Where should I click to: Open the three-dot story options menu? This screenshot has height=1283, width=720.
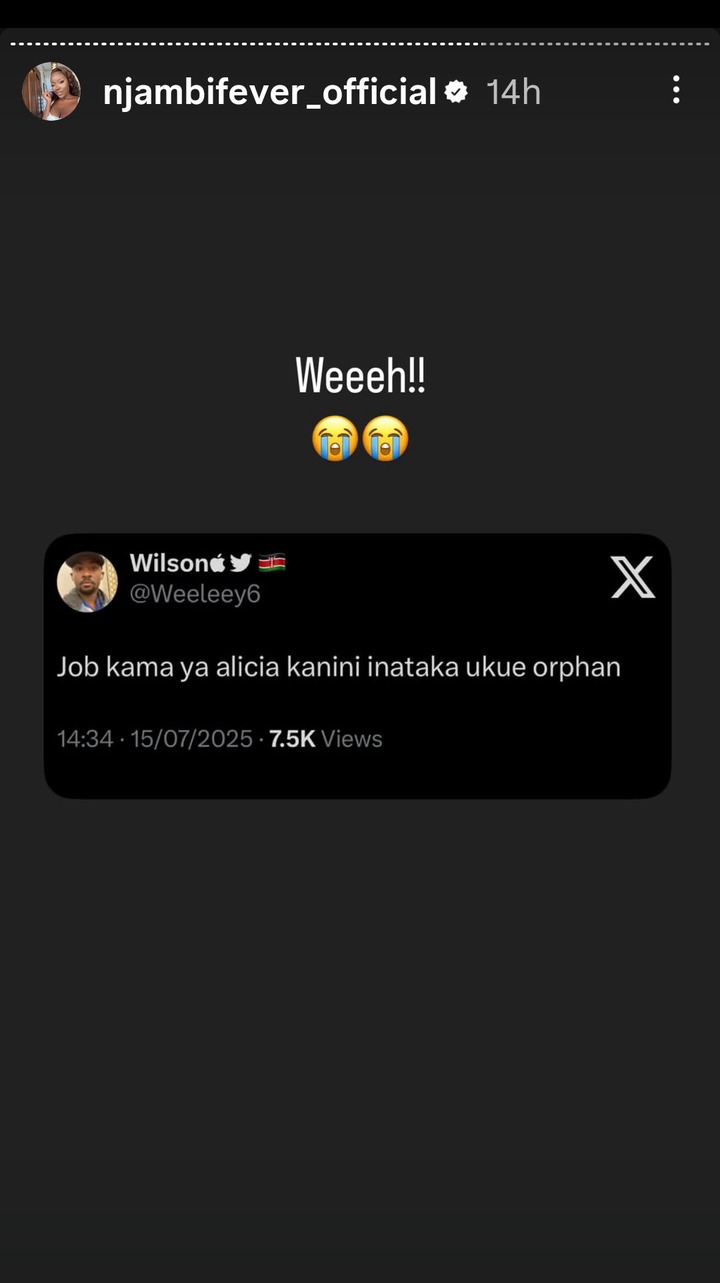(x=676, y=90)
